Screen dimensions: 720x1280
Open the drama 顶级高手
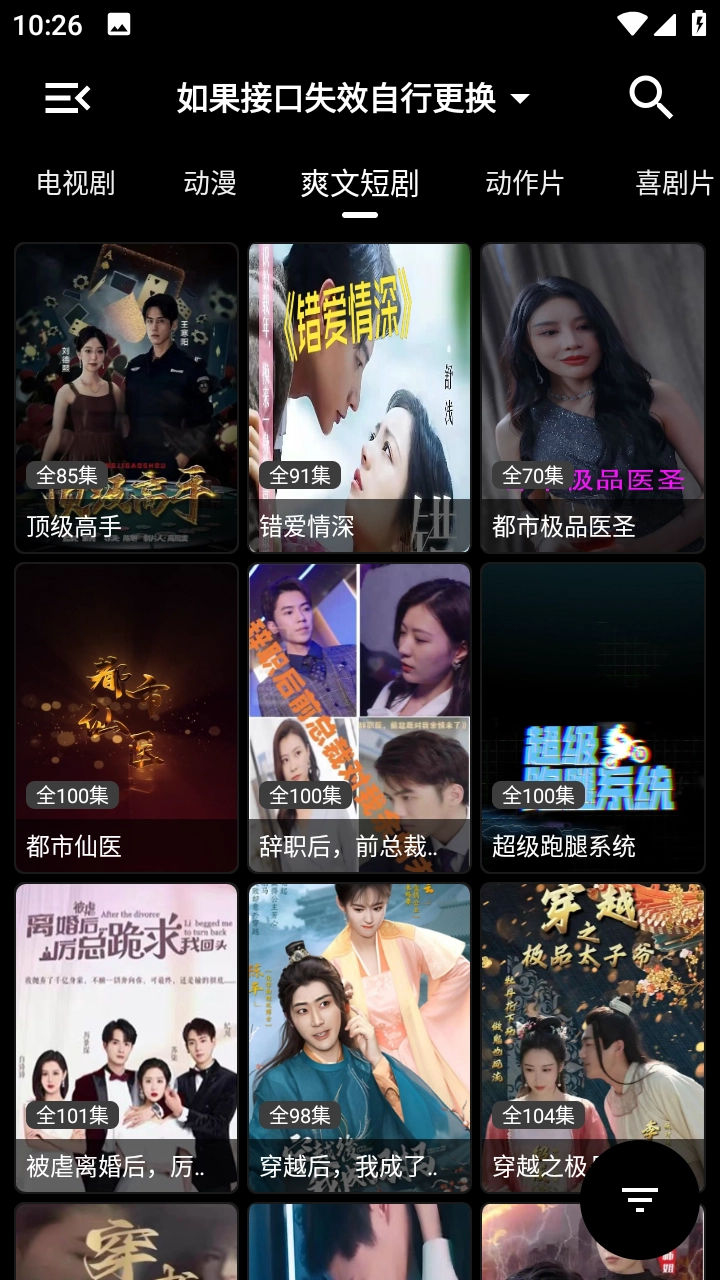click(127, 397)
